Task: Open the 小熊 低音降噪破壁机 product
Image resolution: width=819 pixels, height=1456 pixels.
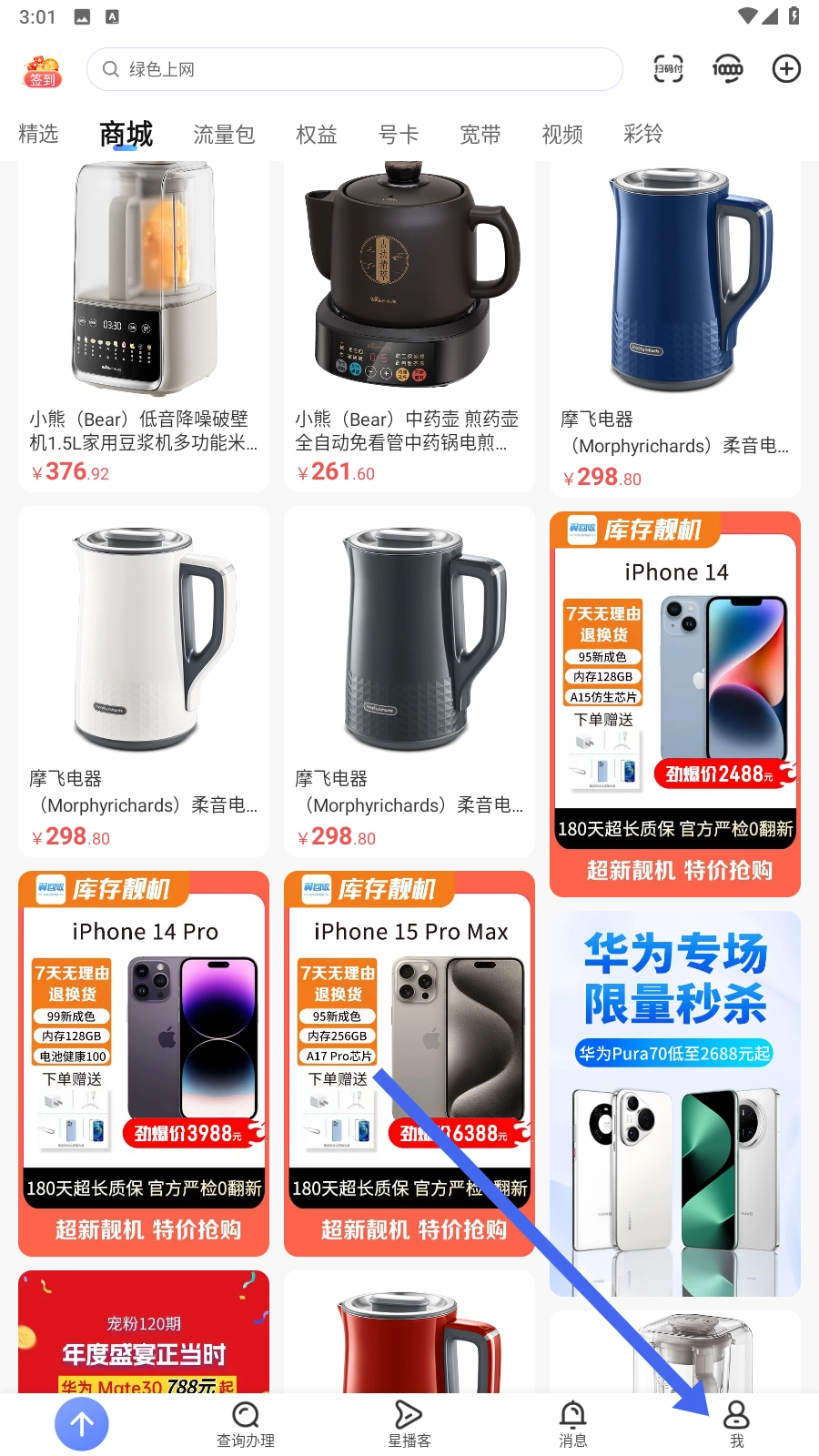Action: [144, 326]
